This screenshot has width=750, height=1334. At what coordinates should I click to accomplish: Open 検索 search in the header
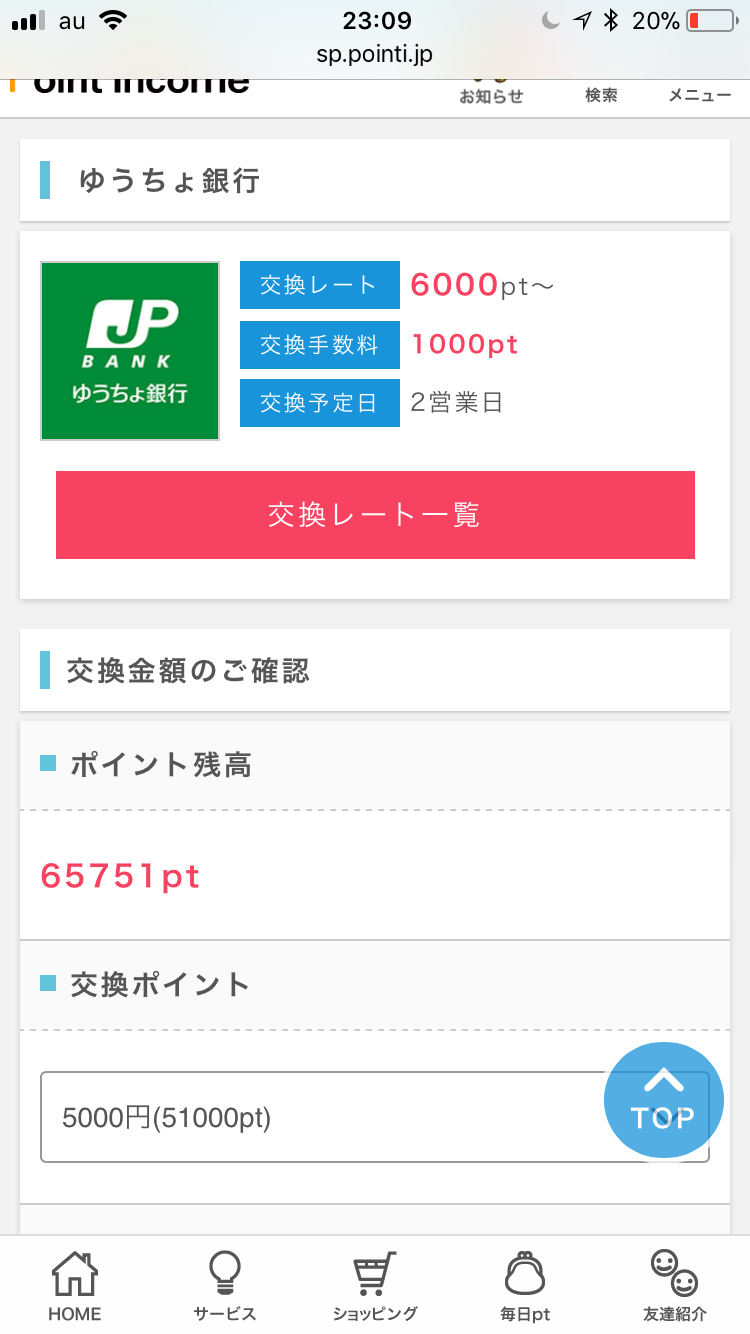[601, 92]
